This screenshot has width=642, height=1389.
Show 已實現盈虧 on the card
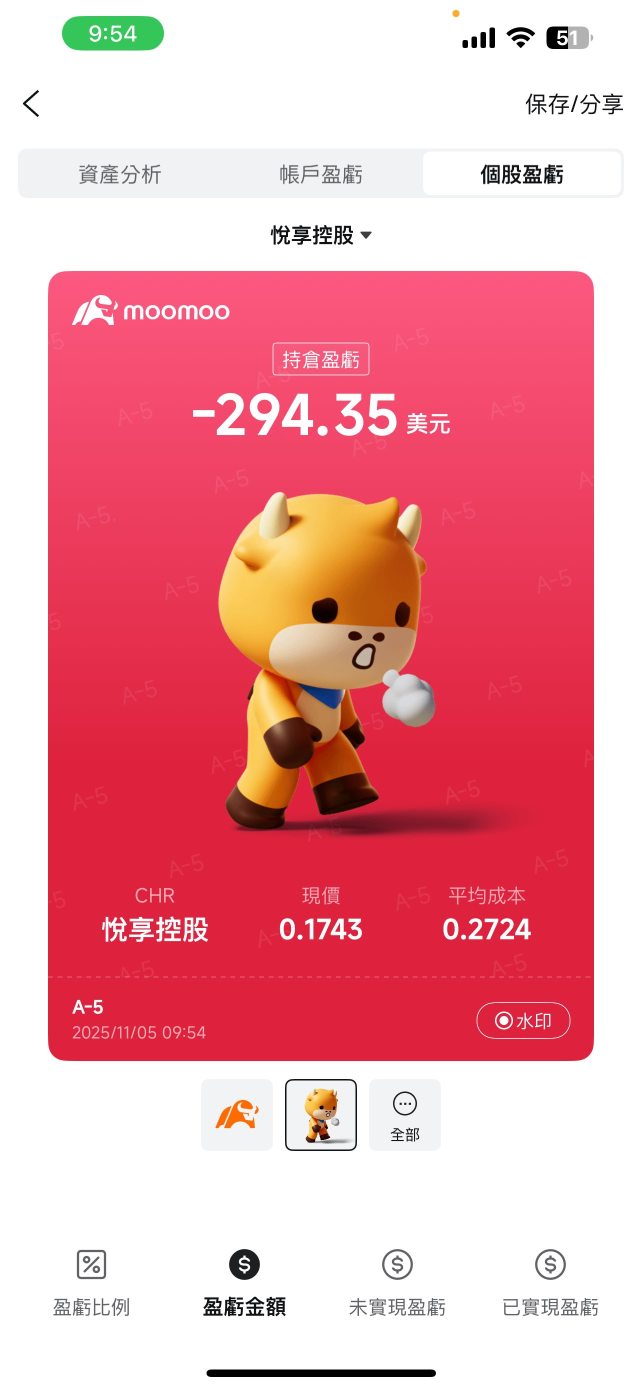(550, 1283)
